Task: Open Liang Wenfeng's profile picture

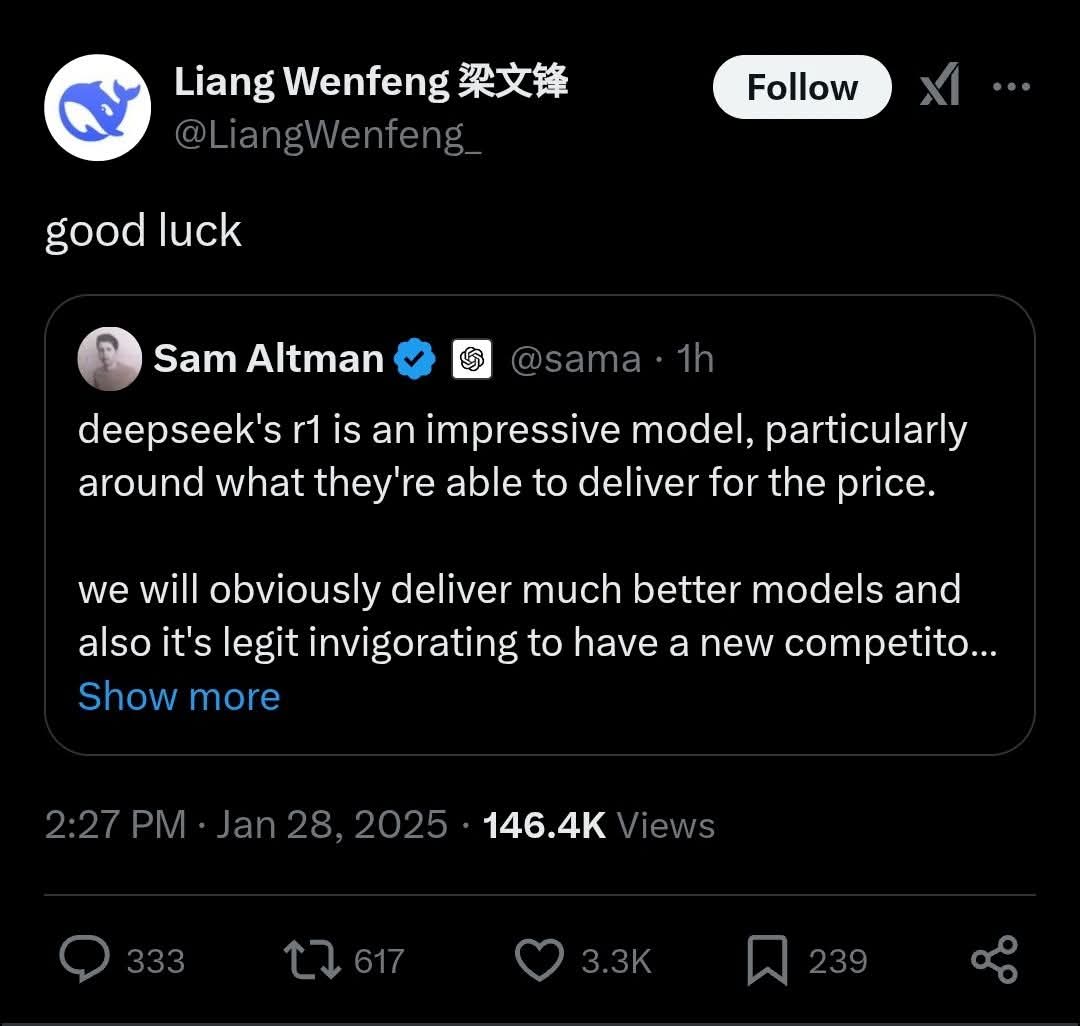Action: coord(98,108)
